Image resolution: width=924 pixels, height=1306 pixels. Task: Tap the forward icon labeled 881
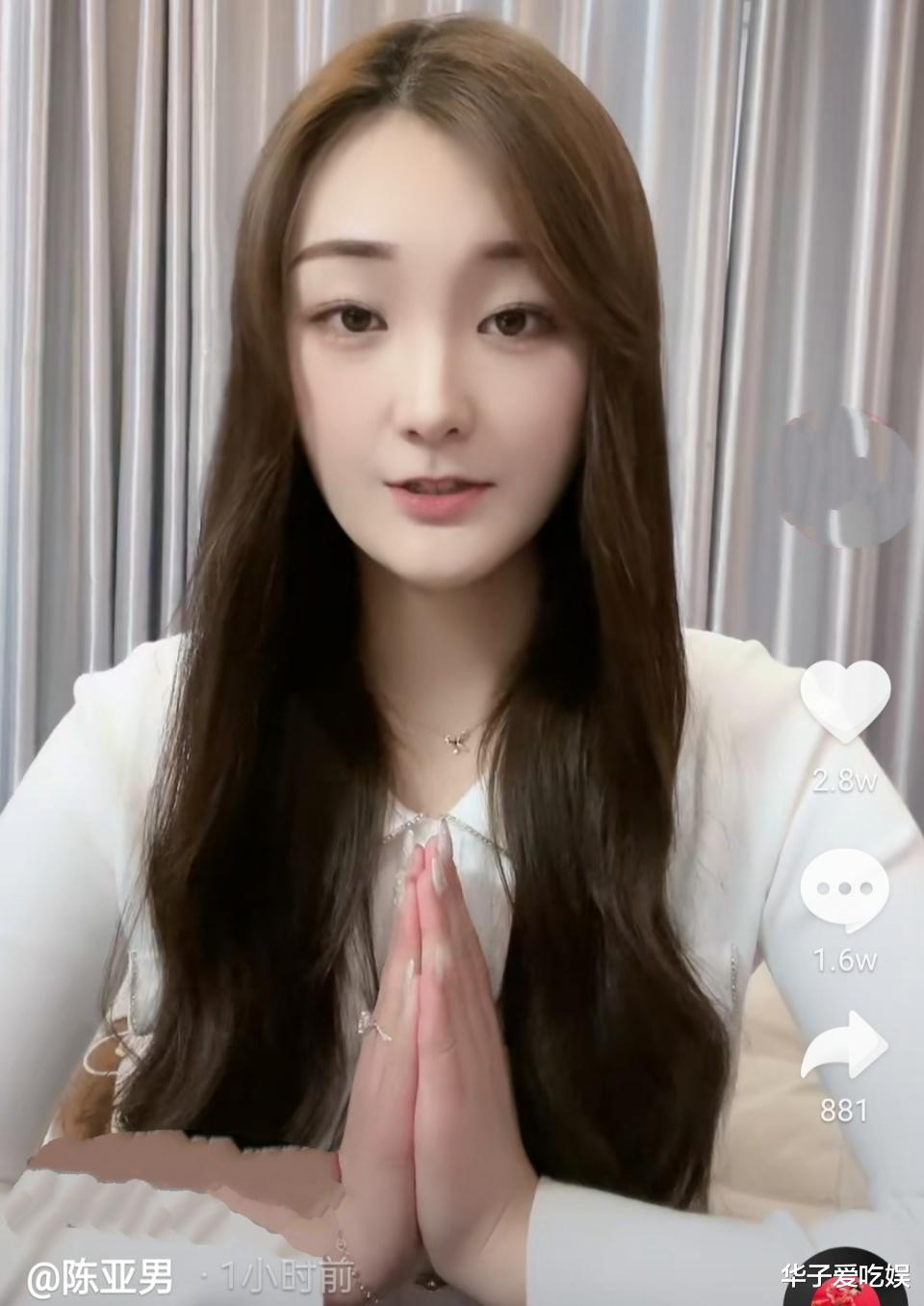845,1044
